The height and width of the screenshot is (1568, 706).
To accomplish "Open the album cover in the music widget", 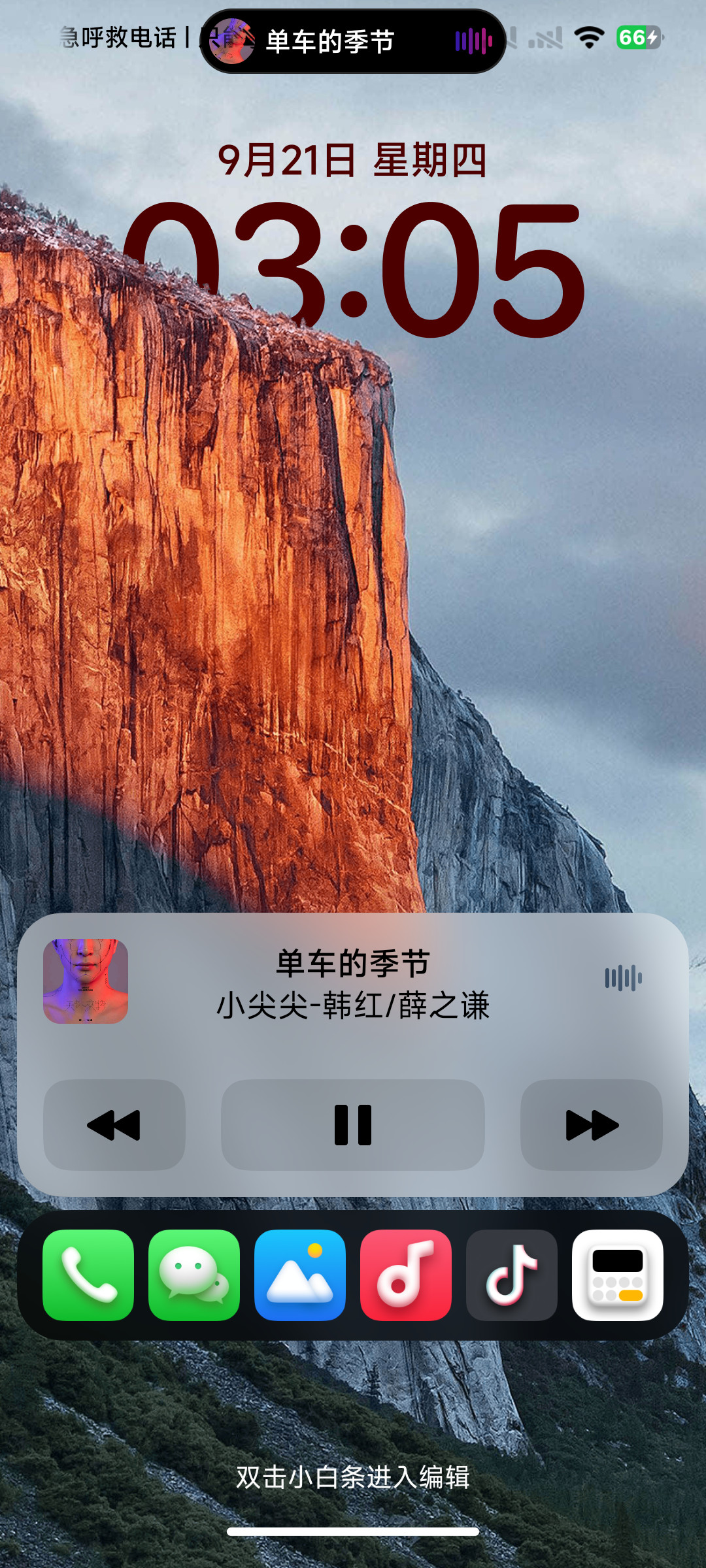I will [86, 981].
